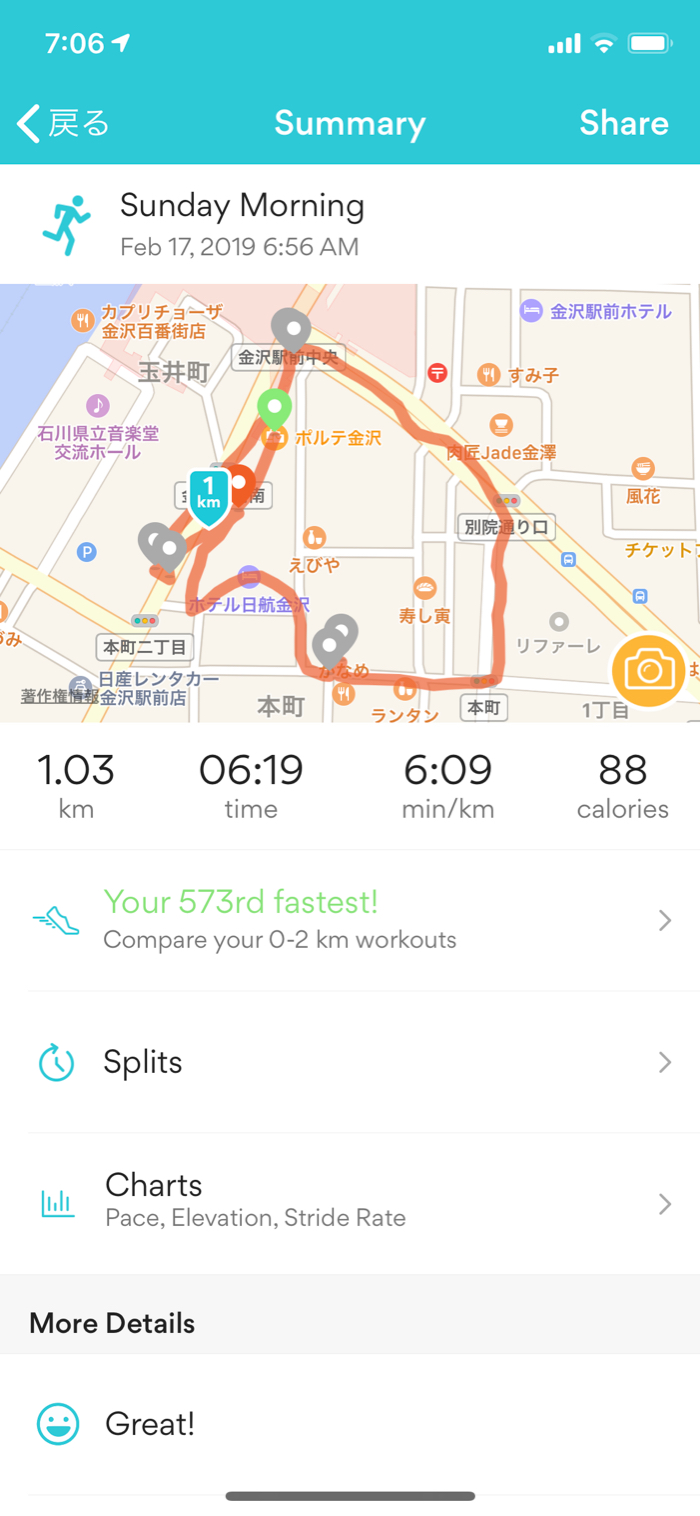
Task: Go back with the 戻る button
Action: tap(63, 124)
